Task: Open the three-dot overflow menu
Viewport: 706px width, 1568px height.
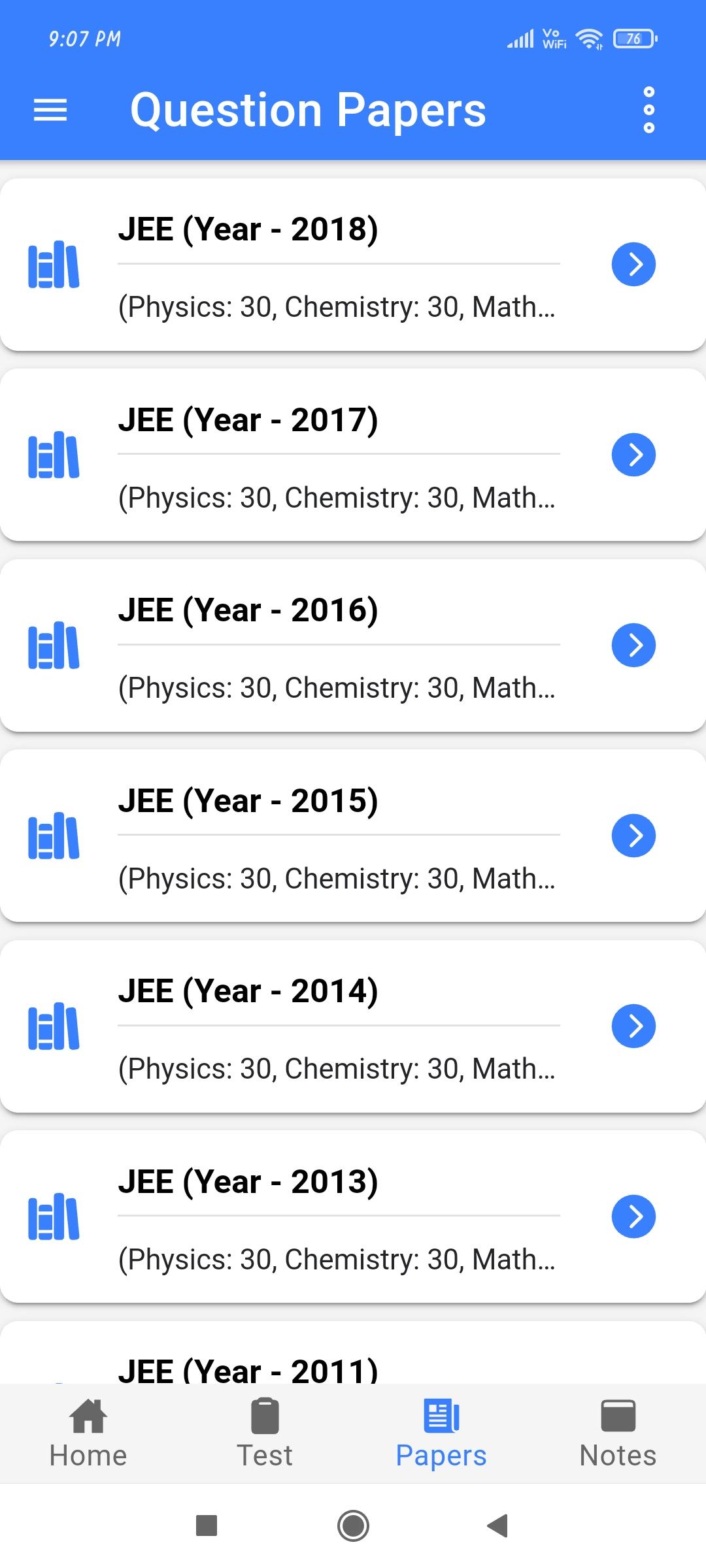Action: point(648,110)
